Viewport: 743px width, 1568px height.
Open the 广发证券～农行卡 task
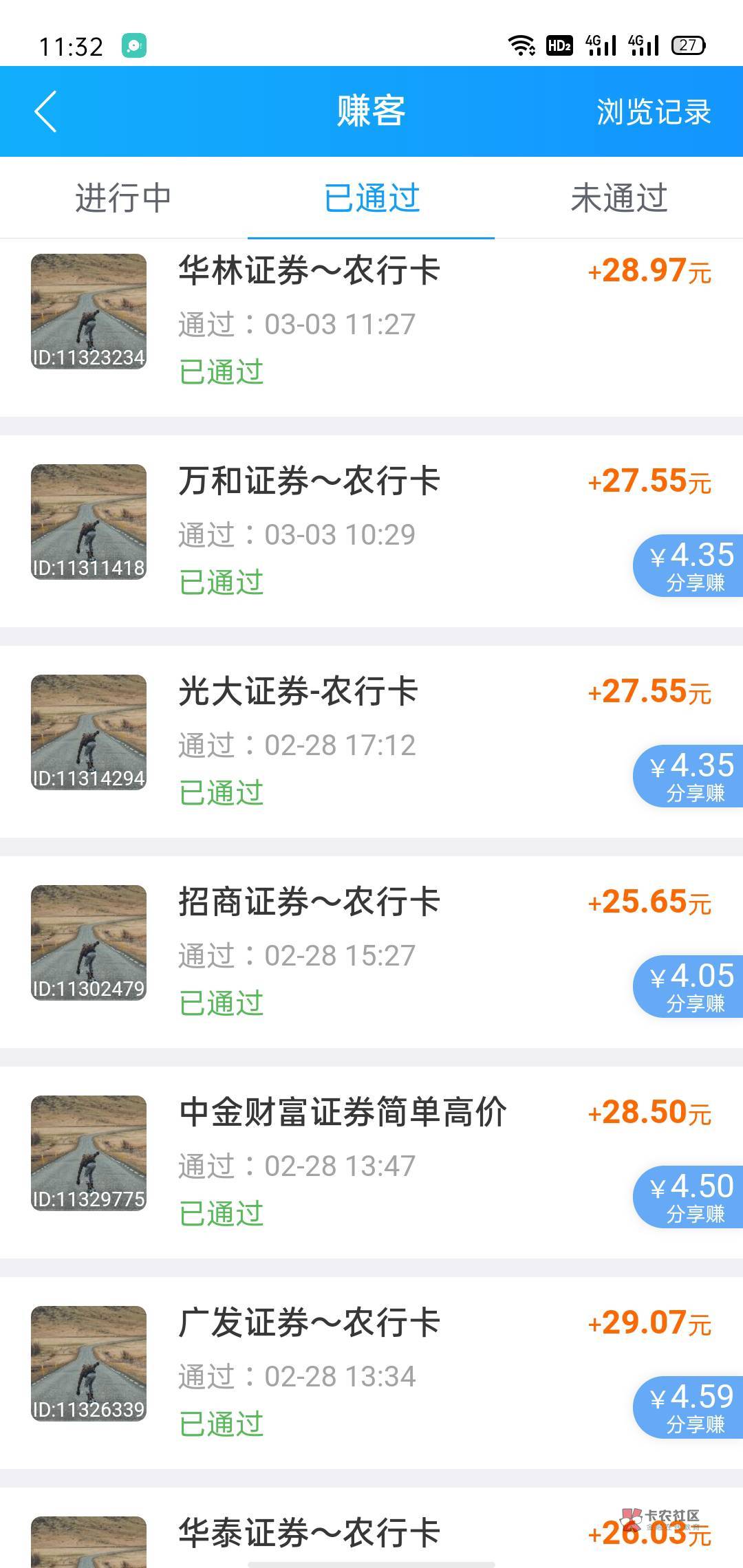pyautogui.click(x=309, y=1322)
